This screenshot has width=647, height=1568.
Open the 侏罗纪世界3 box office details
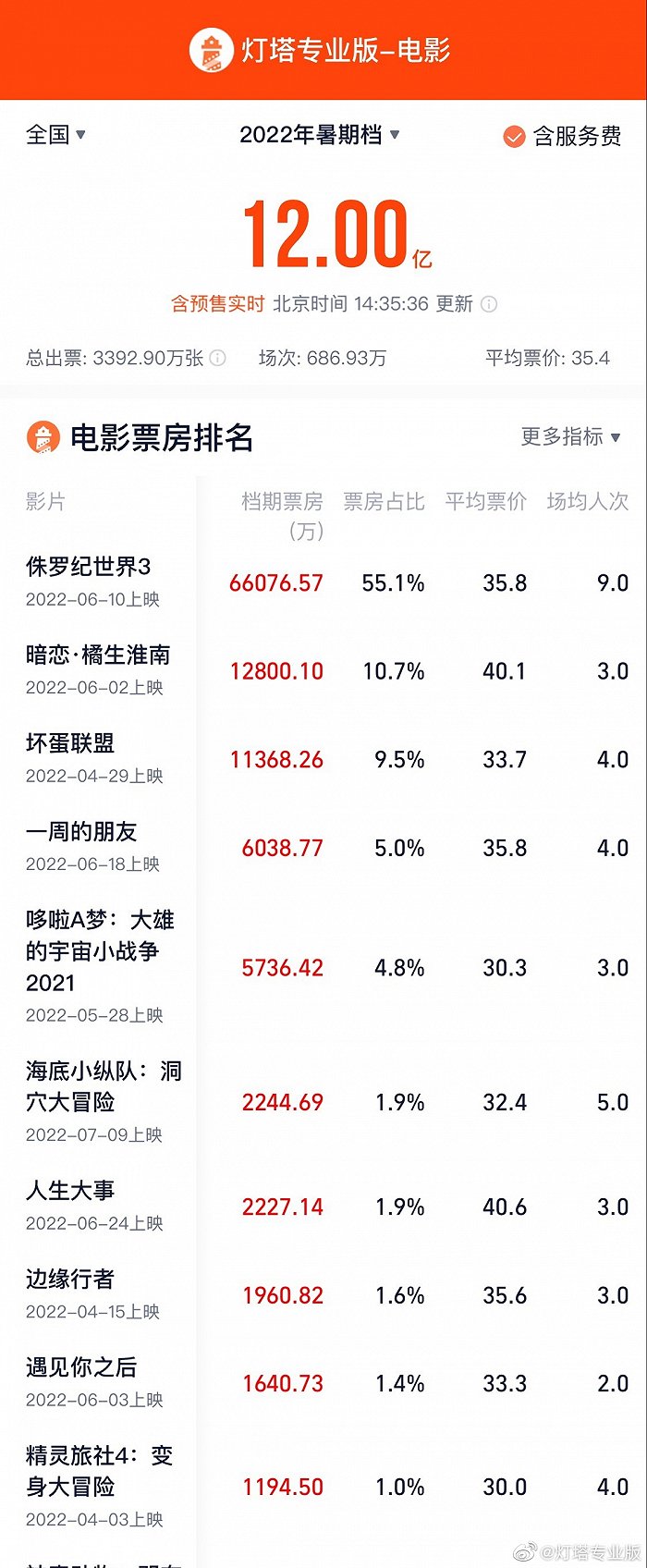click(89, 567)
